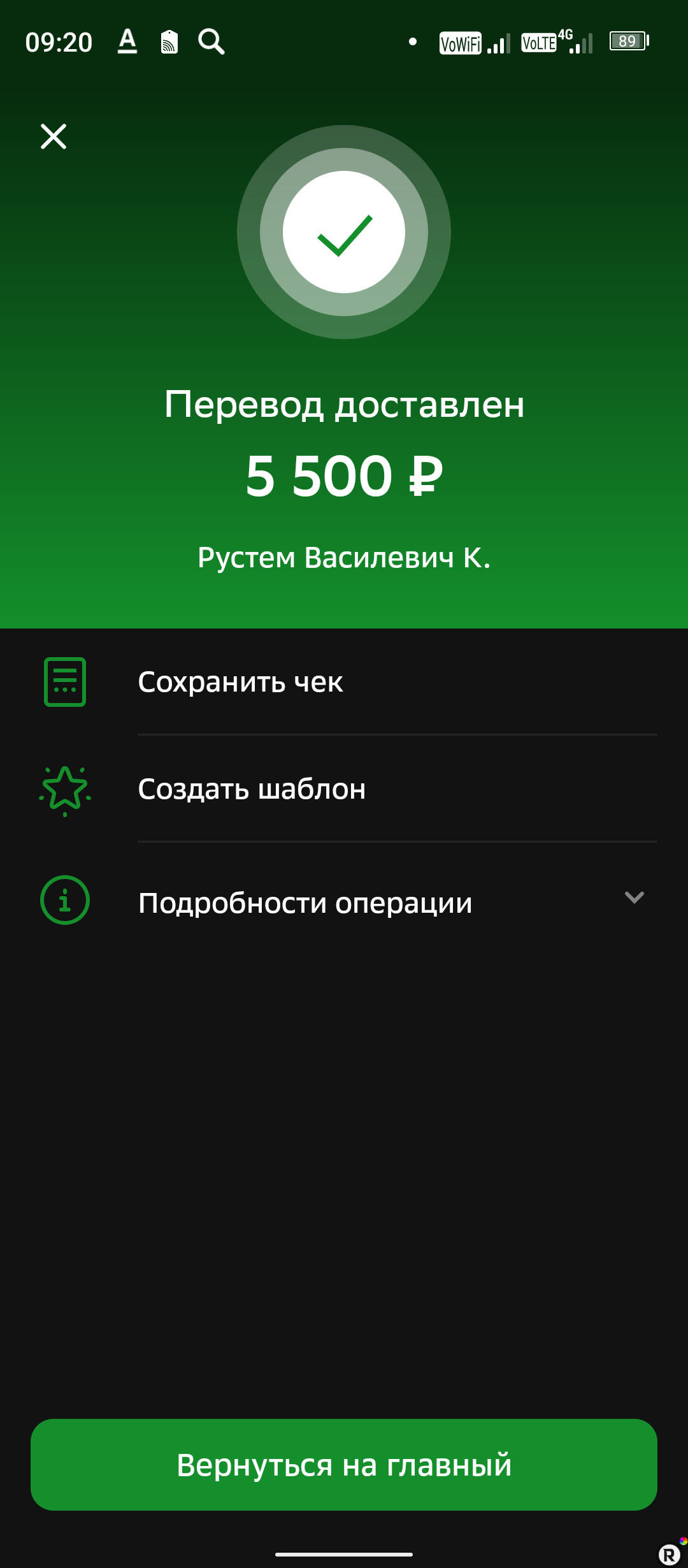Expand Подробности операции details
This screenshot has width=688, height=1568.
tap(305, 900)
